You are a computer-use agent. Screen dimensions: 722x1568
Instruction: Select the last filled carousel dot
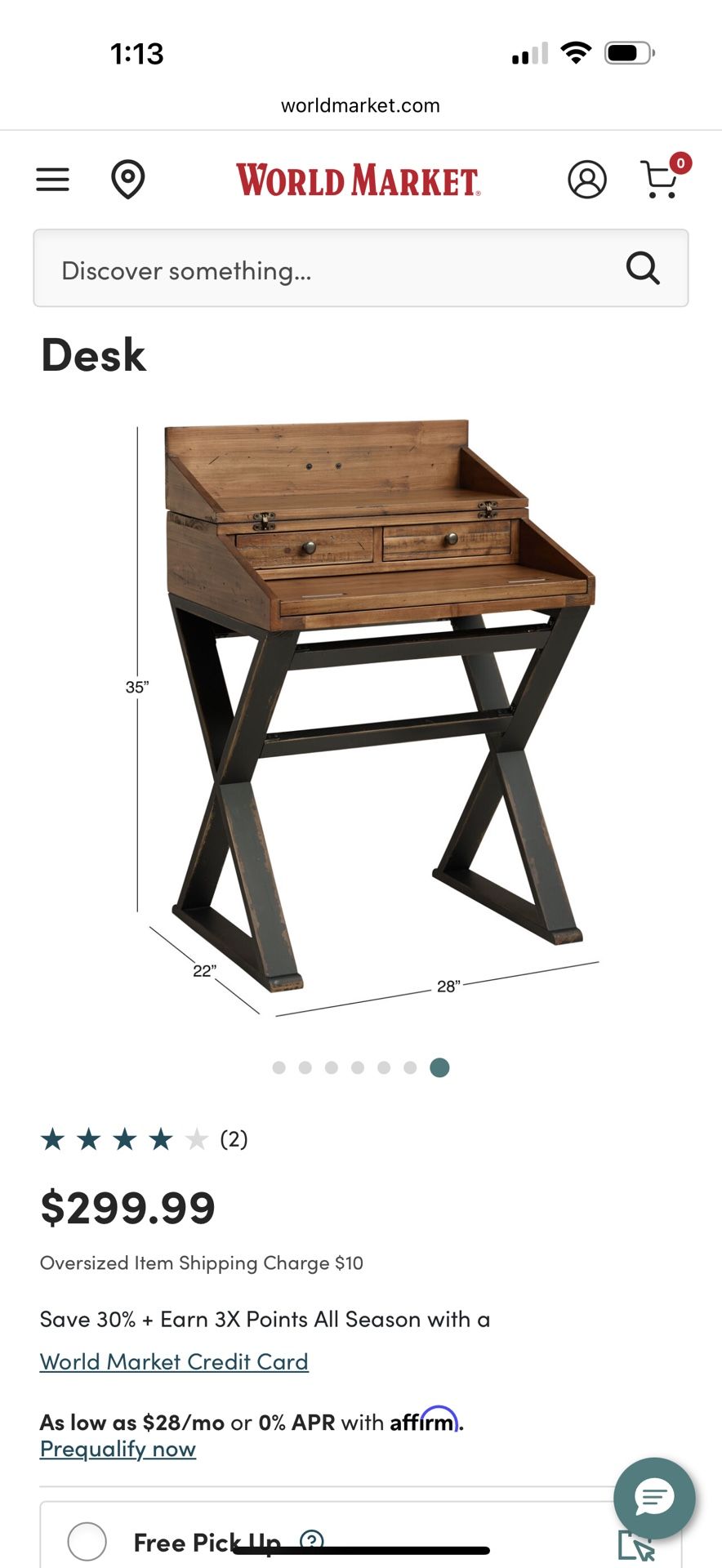[x=439, y=1067]
